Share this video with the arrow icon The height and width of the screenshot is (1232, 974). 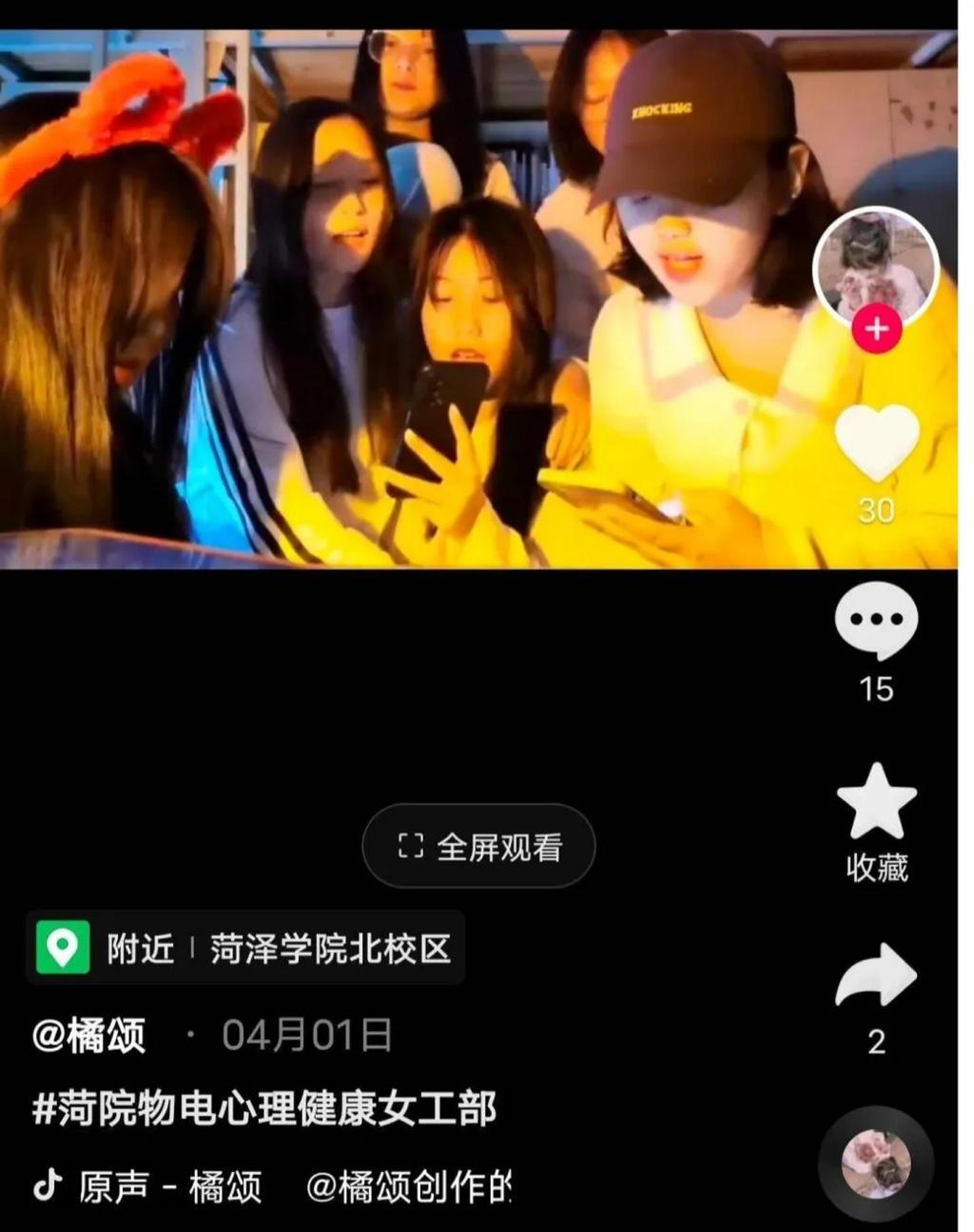pos(876,977)
